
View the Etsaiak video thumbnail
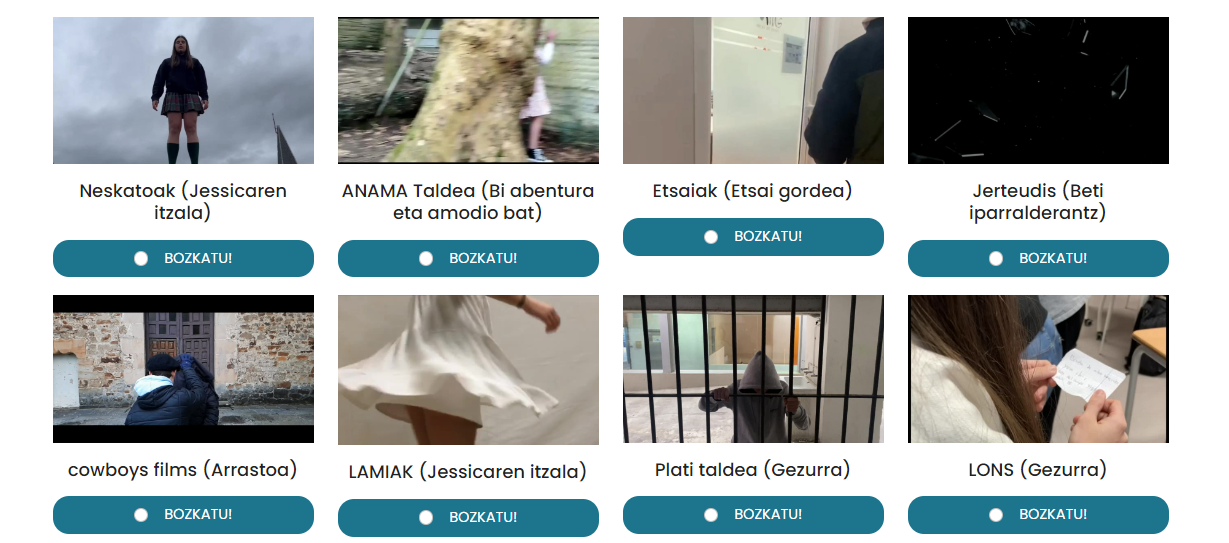[x=753, y=90]
